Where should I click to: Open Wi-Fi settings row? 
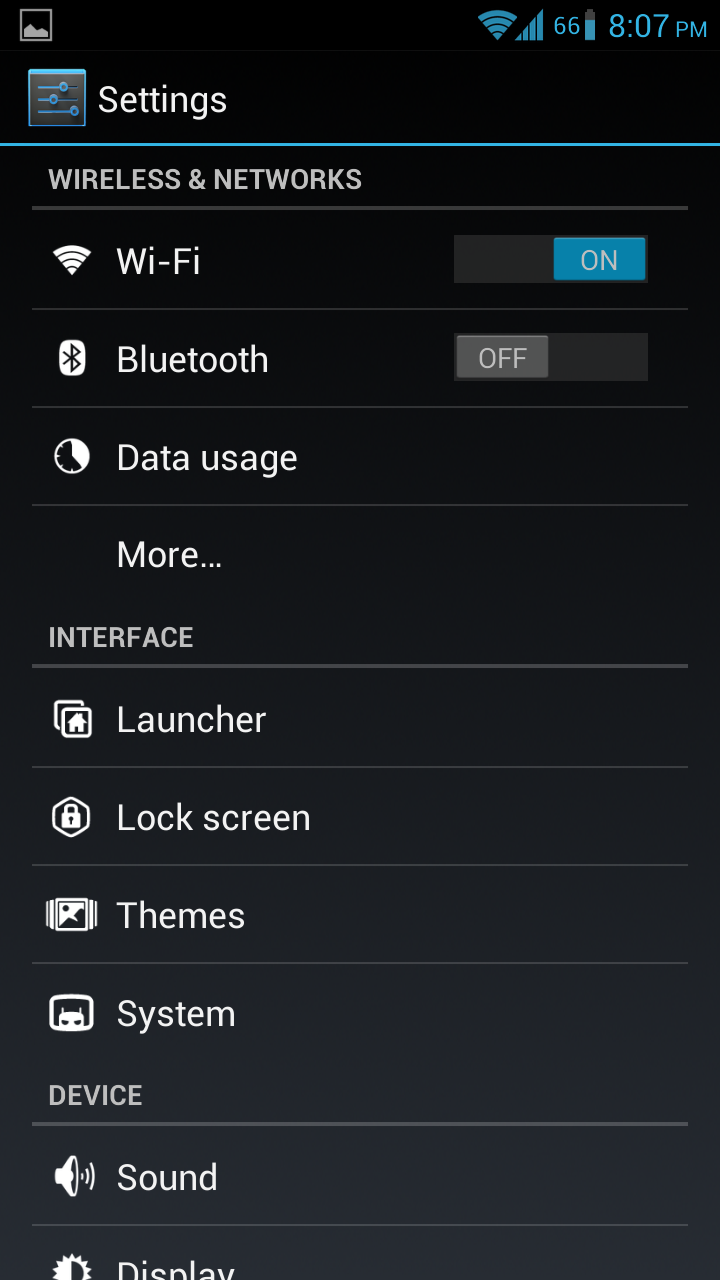pyautogui.click(x=360, y=260)
